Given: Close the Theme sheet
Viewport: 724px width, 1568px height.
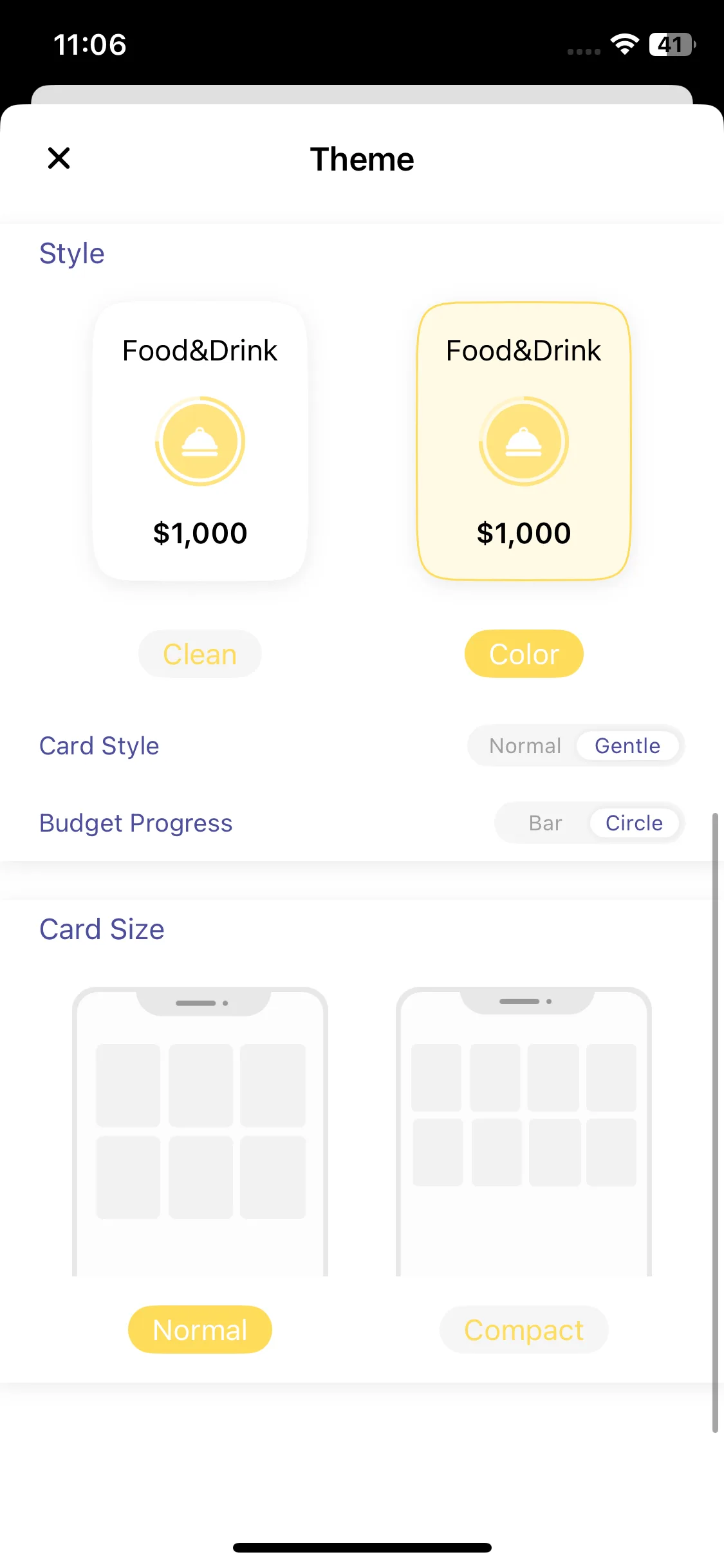Looking at the screenshot, I should pyautogui.click(x=59, y=158).
